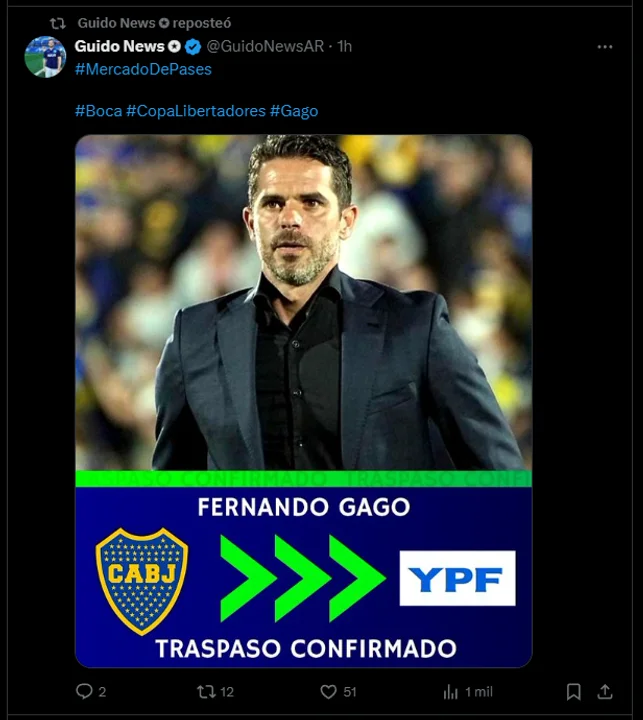
Task: Reply to the Guido News post
Action: [x=85, y=691]
